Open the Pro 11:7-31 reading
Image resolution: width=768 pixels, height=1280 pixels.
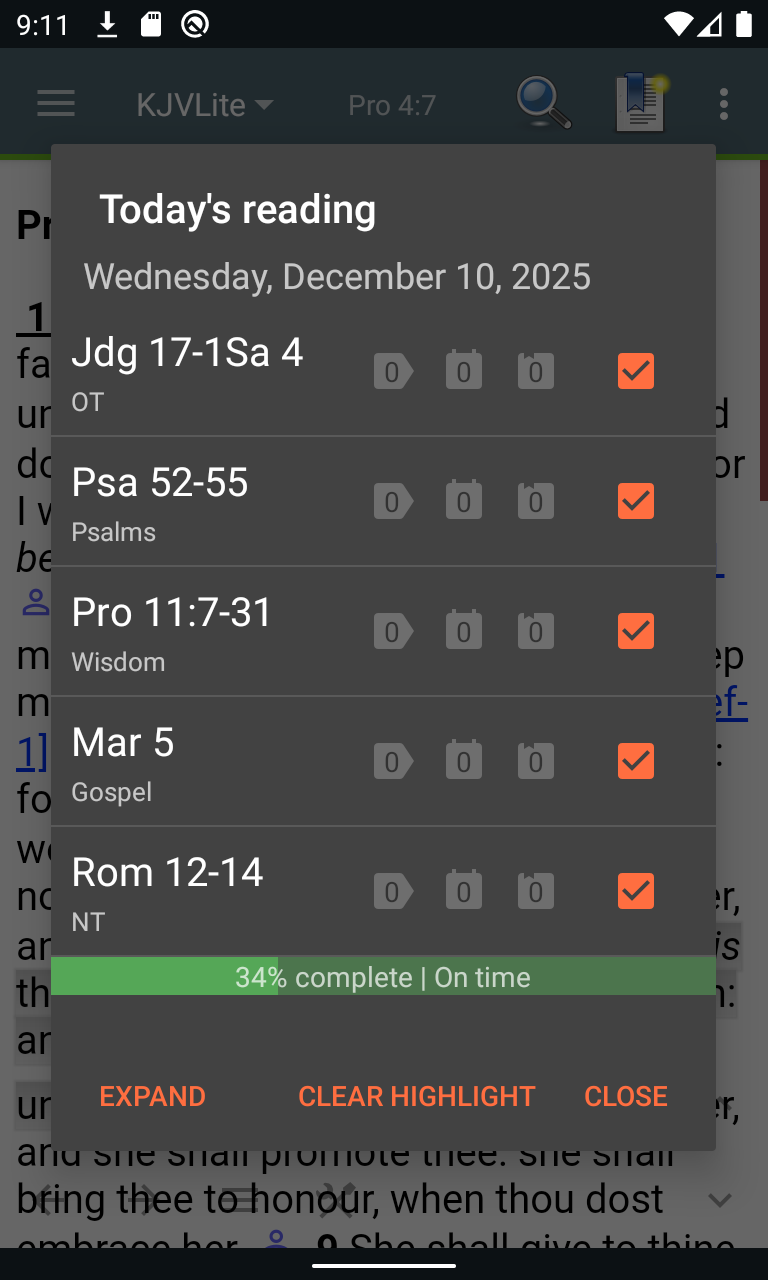click(x=172, y=613)
